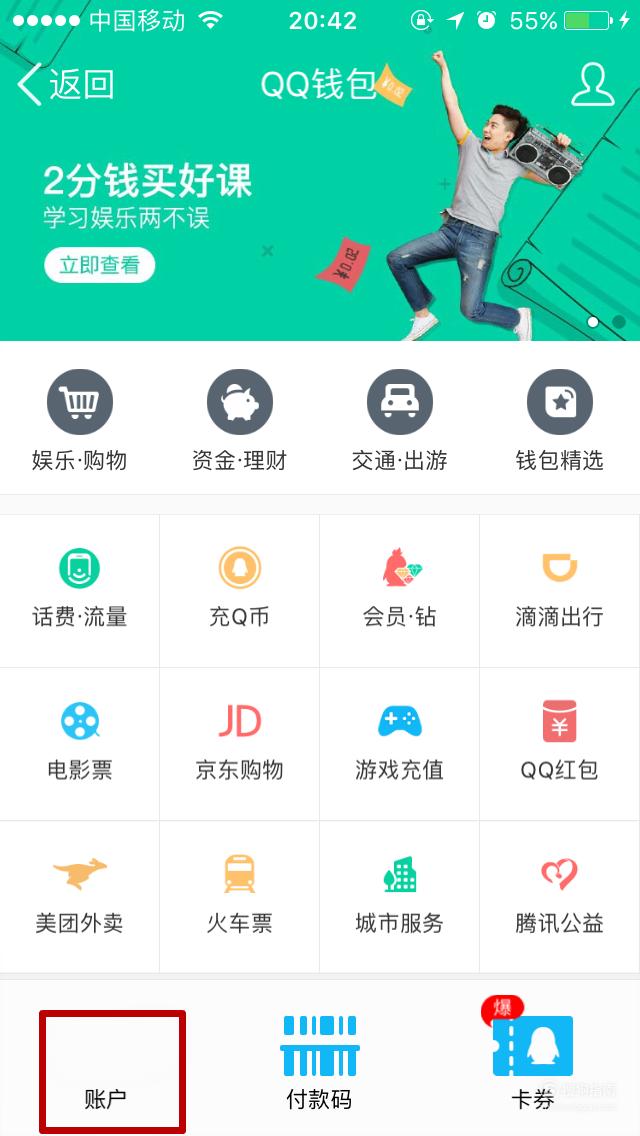Open 游戏充值

click(399, 743)
